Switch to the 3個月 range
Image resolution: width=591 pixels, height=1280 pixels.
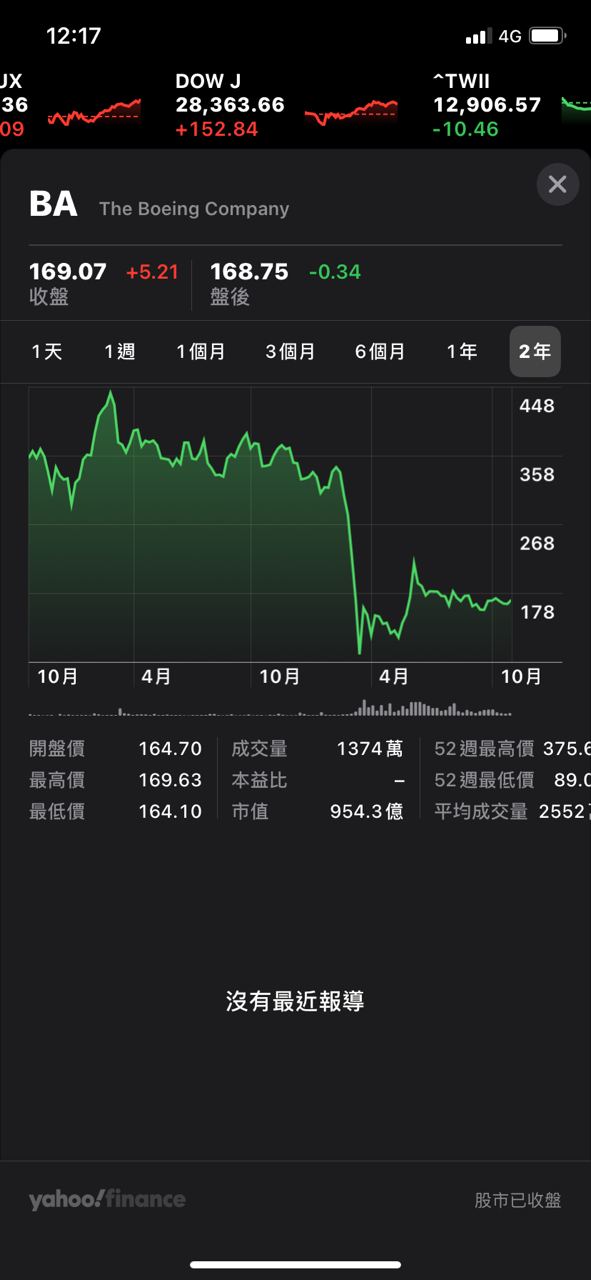[290, 352]
